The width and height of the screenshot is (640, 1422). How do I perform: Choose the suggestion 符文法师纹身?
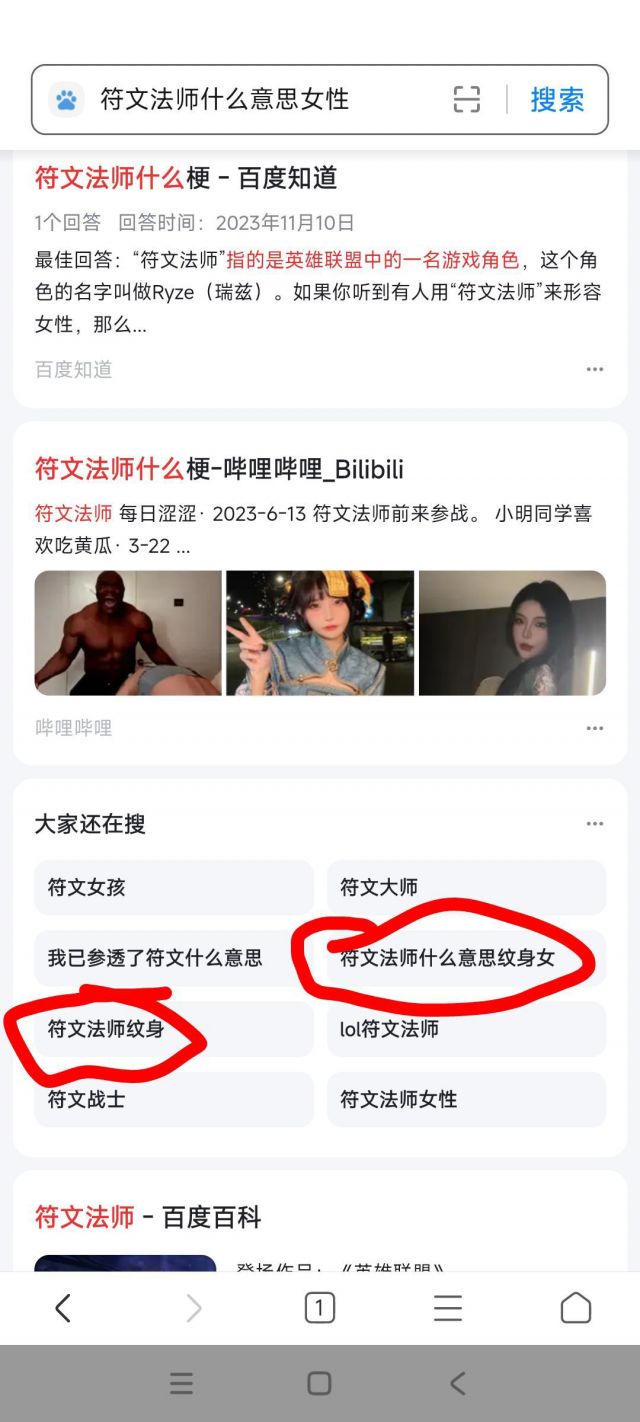click(173, 1029)
